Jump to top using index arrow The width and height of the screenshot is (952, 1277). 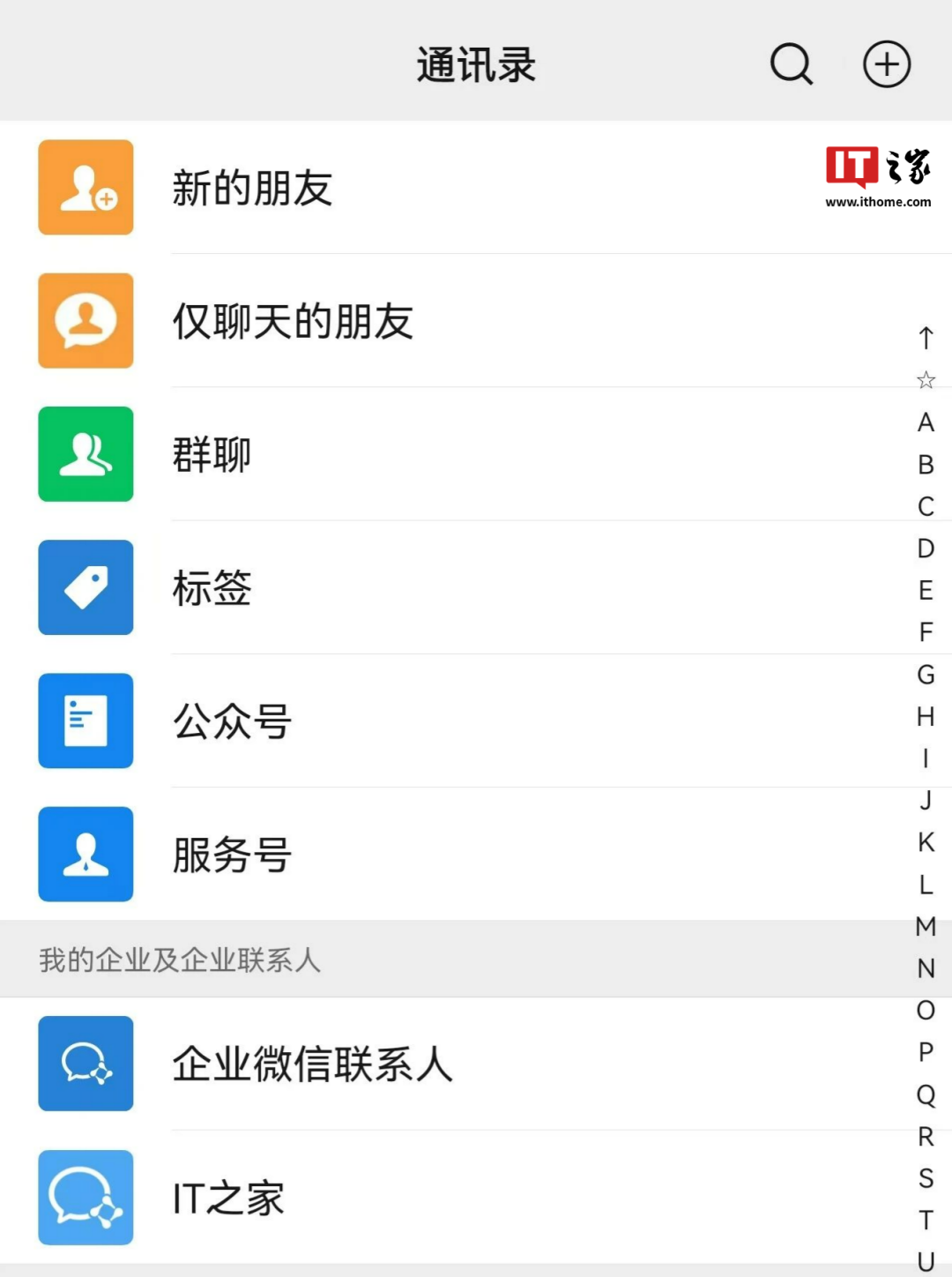[926, 338]
